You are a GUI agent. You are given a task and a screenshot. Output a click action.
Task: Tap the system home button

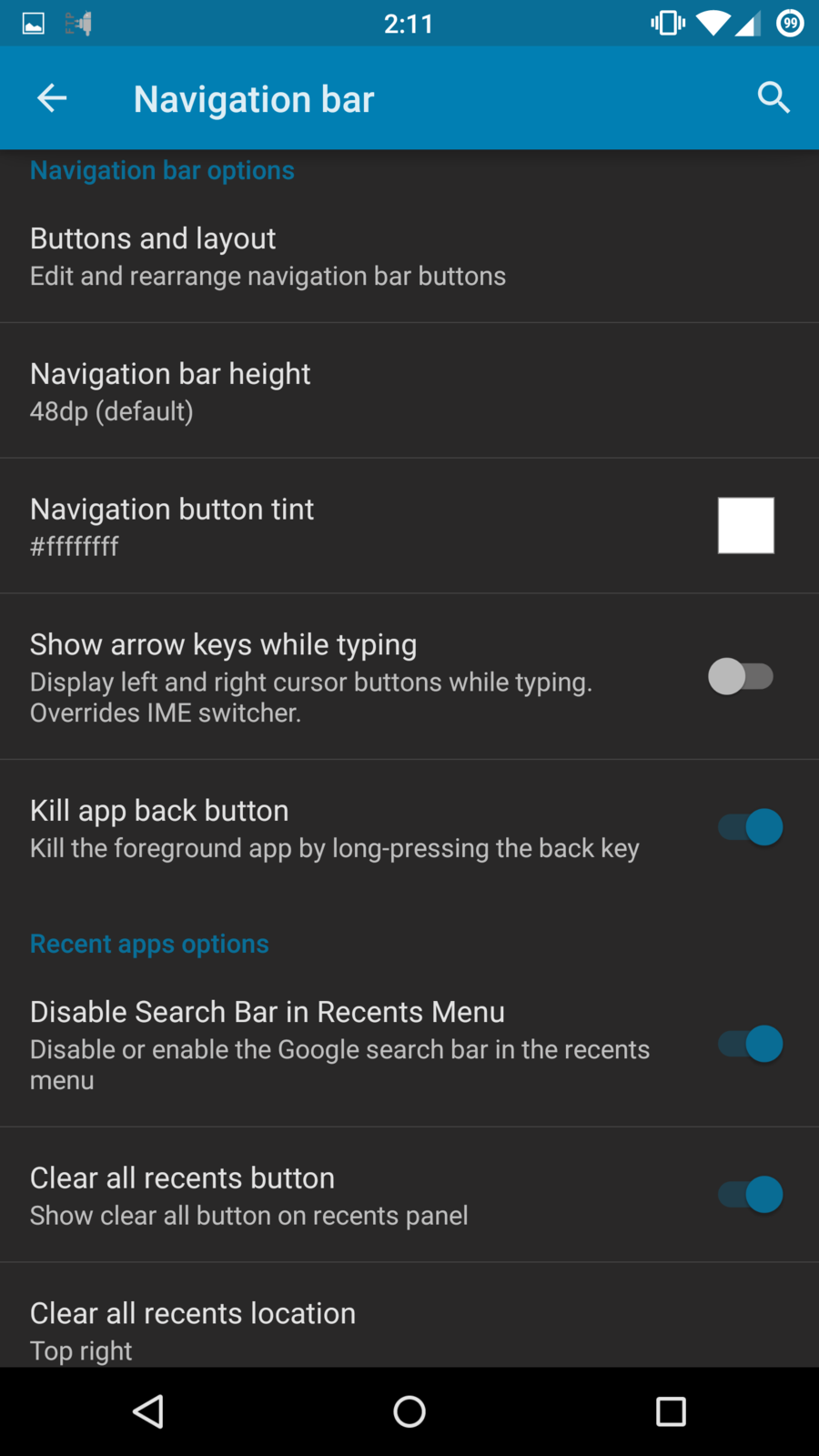[409, 1411]
